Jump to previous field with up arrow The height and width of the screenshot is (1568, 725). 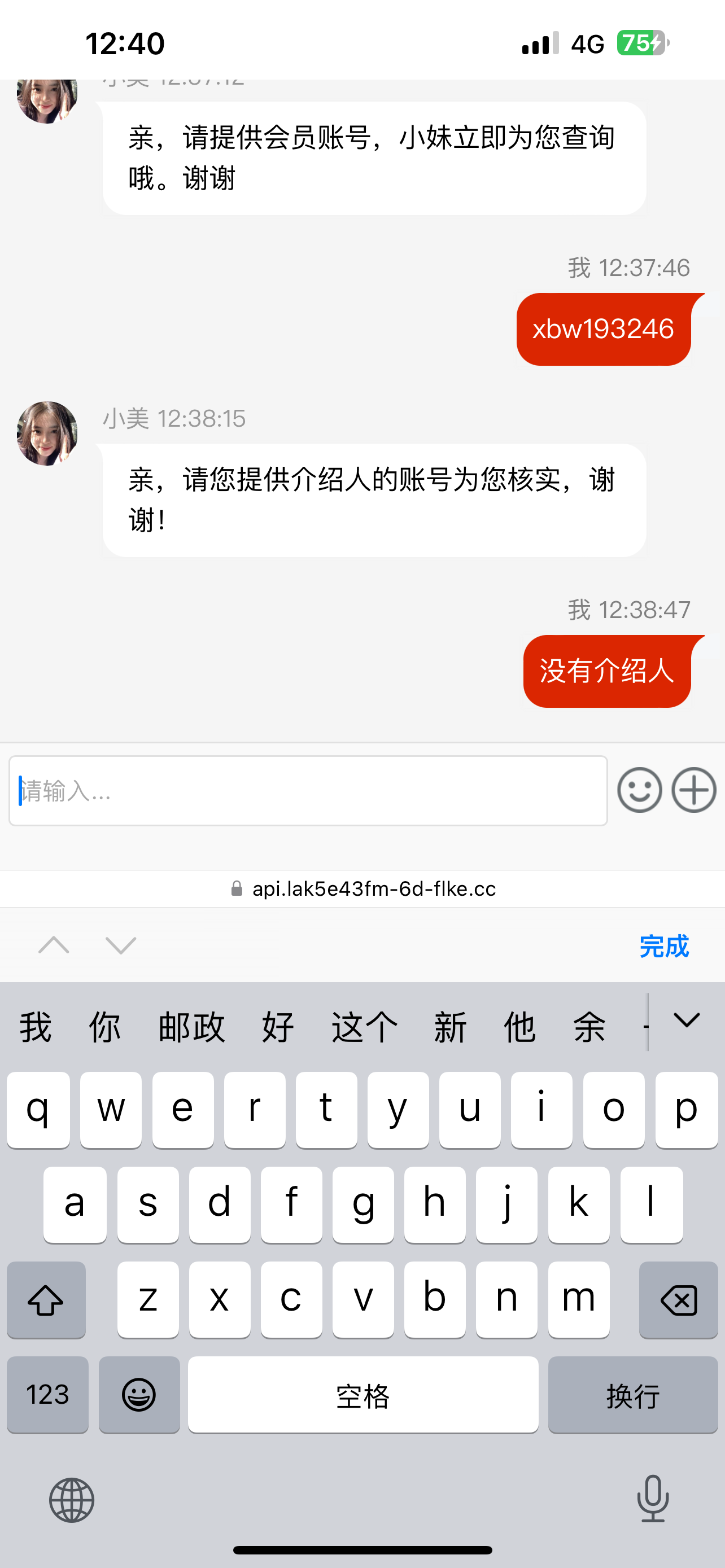[54, 945]
